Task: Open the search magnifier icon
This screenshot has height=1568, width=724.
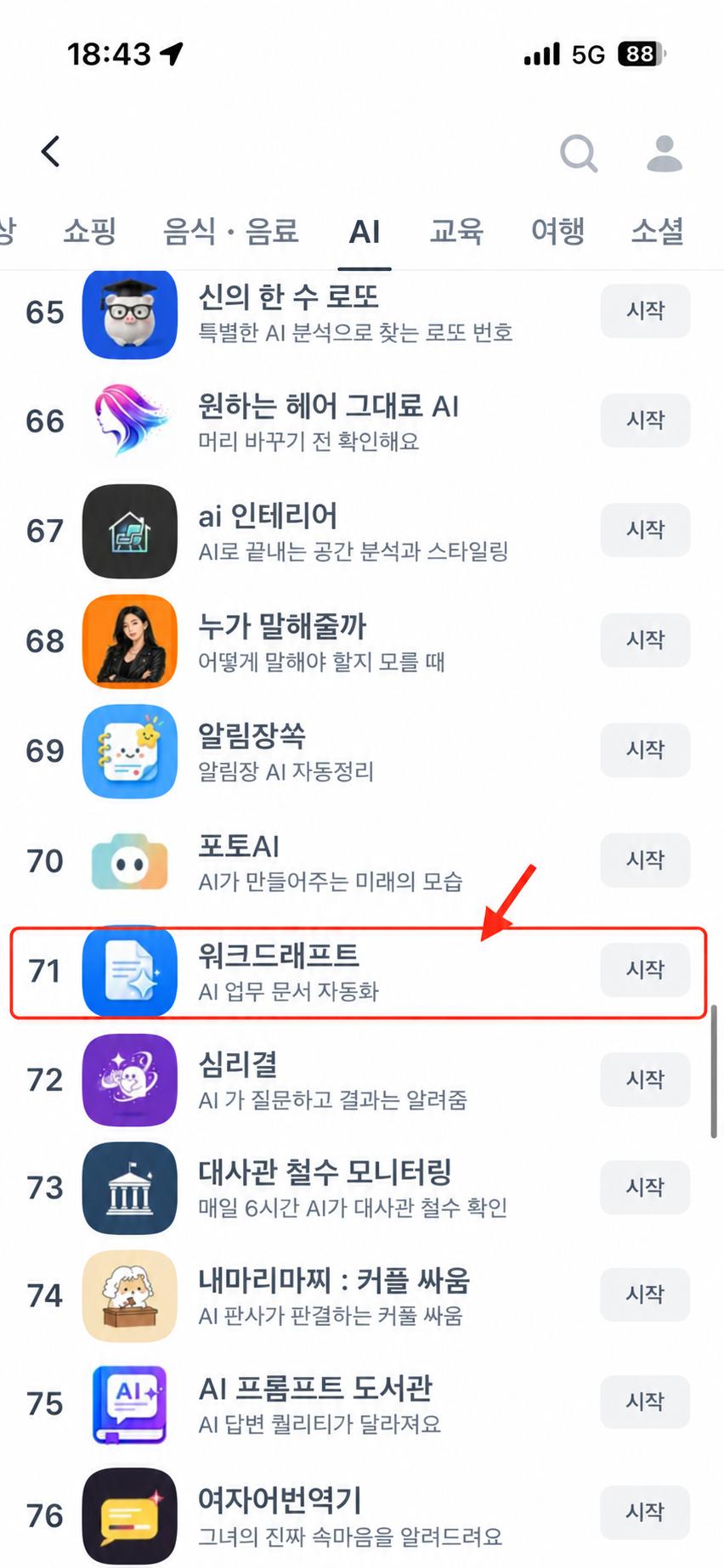Action: [579, 153]
